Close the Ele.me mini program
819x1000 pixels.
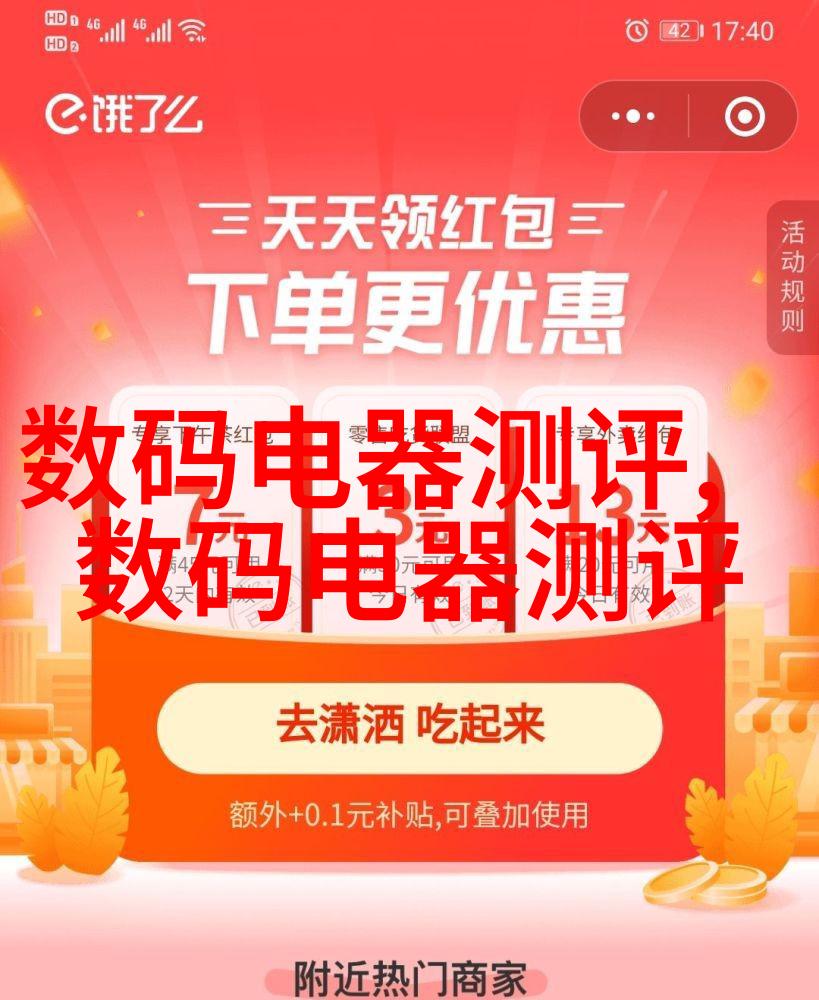(x=744, y=117)
